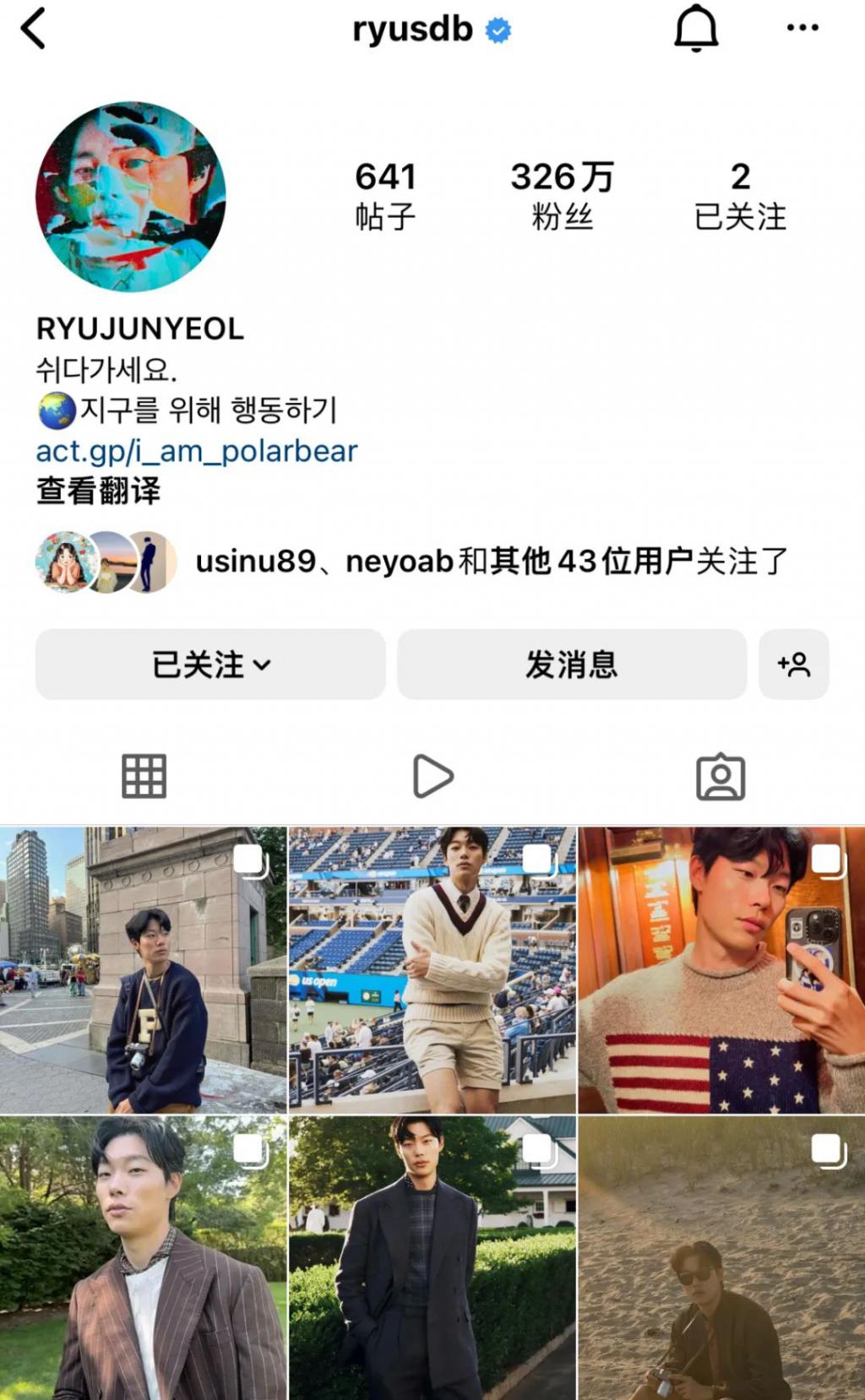Go back using the top-left arrow
This screenshot has width=865, height=1400.
pyautogui.click(x=34, y=30)
